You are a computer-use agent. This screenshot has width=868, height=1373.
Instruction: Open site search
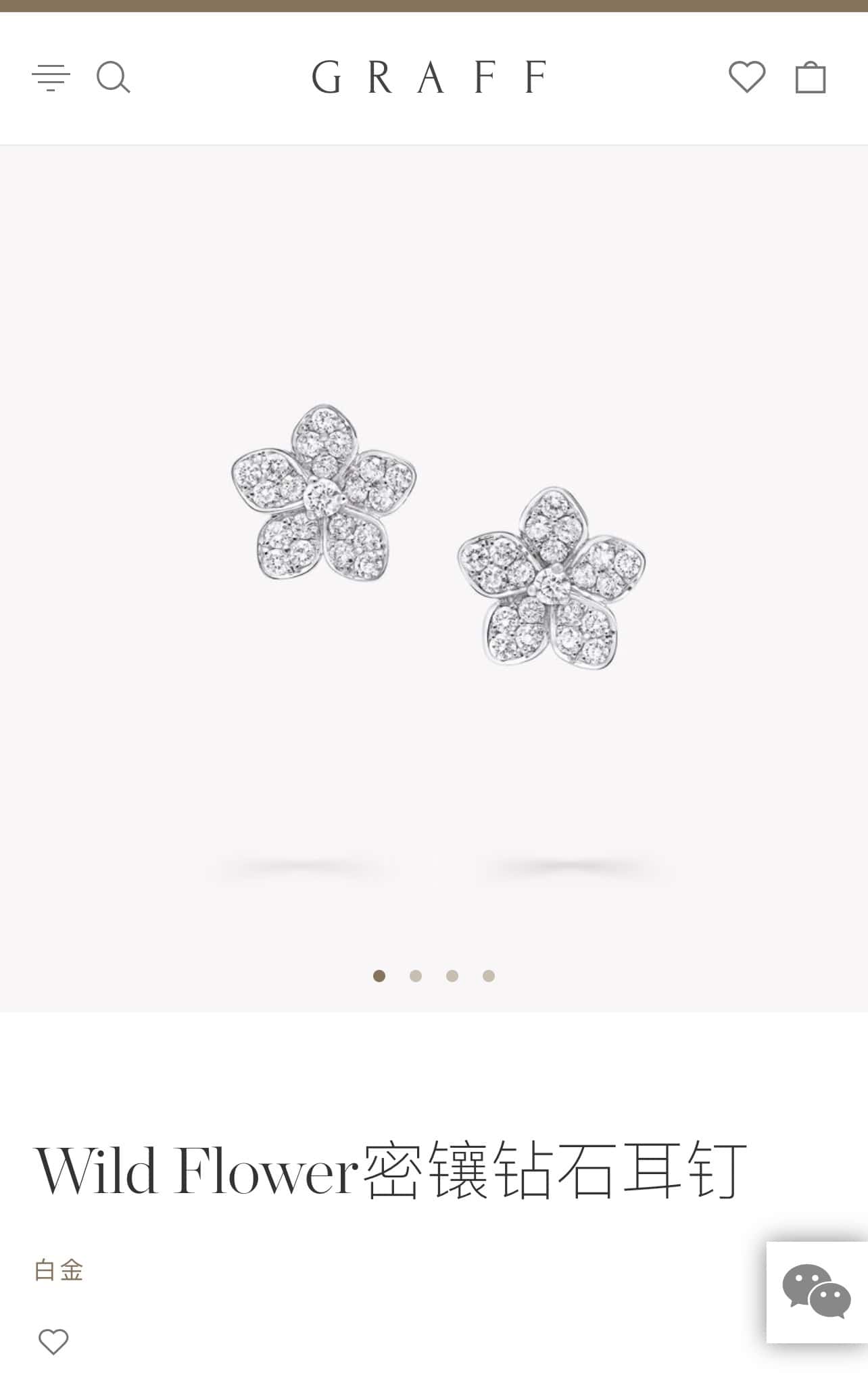(113, 78)
